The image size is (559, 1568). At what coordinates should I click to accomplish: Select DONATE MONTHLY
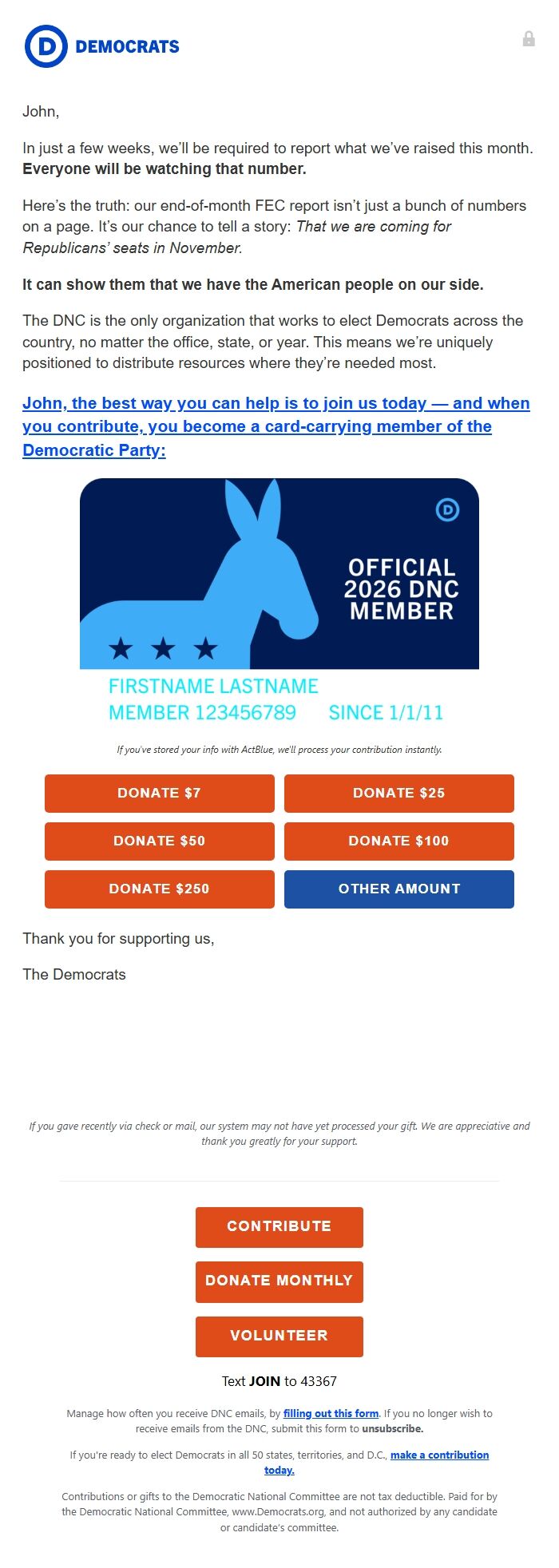(x=279, y=1281)
